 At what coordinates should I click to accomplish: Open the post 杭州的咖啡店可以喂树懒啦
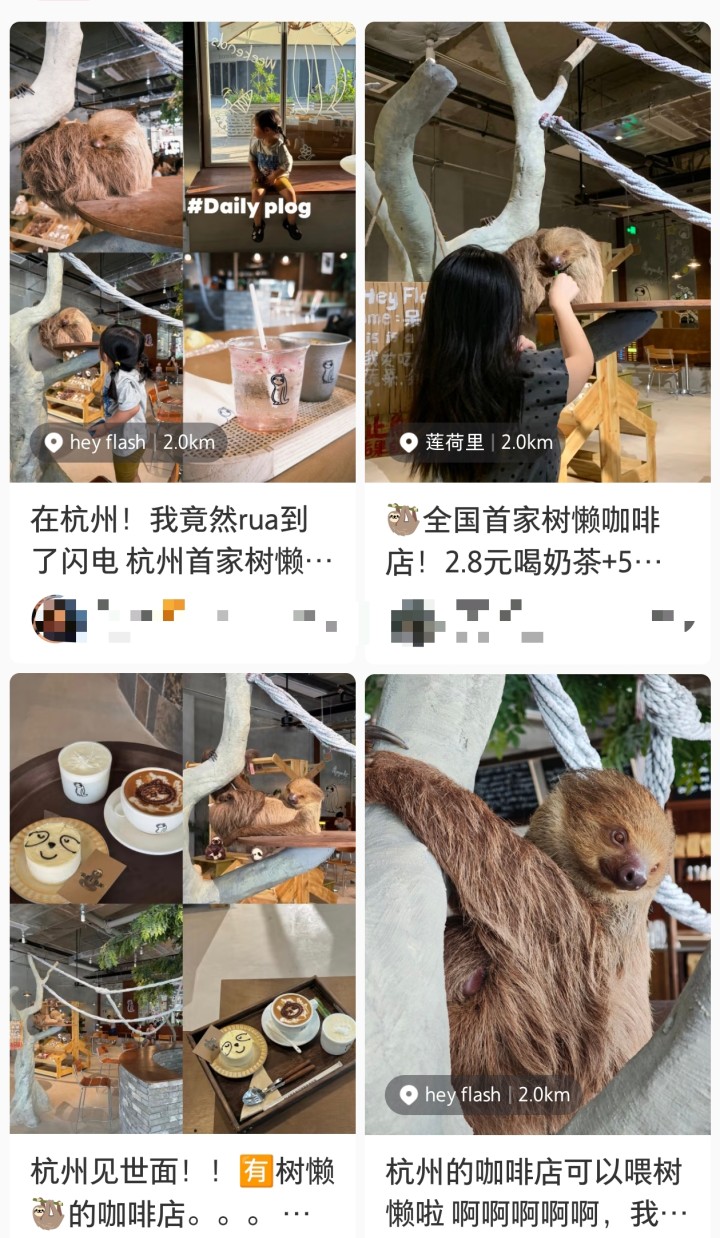pos(537,1191)
